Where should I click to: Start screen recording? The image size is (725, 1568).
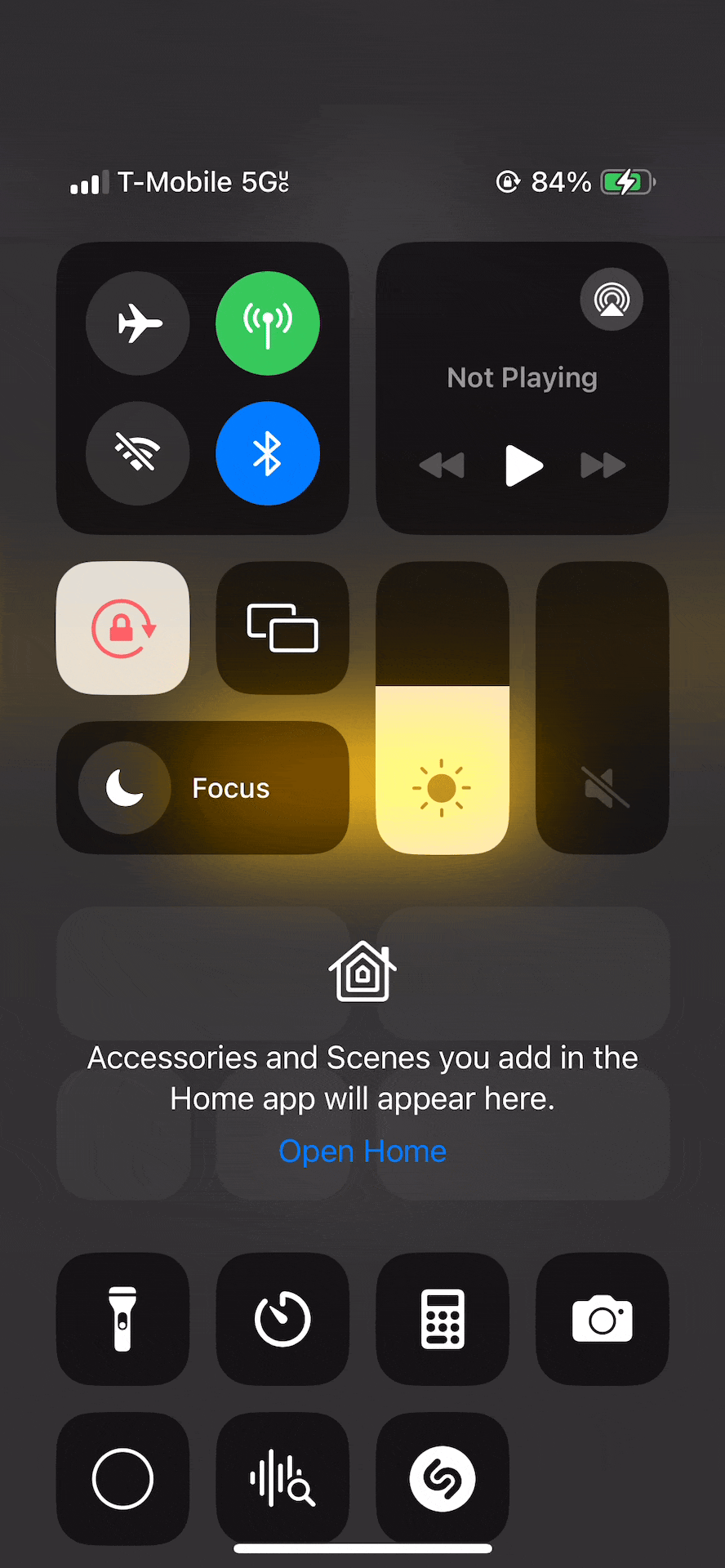pyautogui.click(x=122, y=1479)
